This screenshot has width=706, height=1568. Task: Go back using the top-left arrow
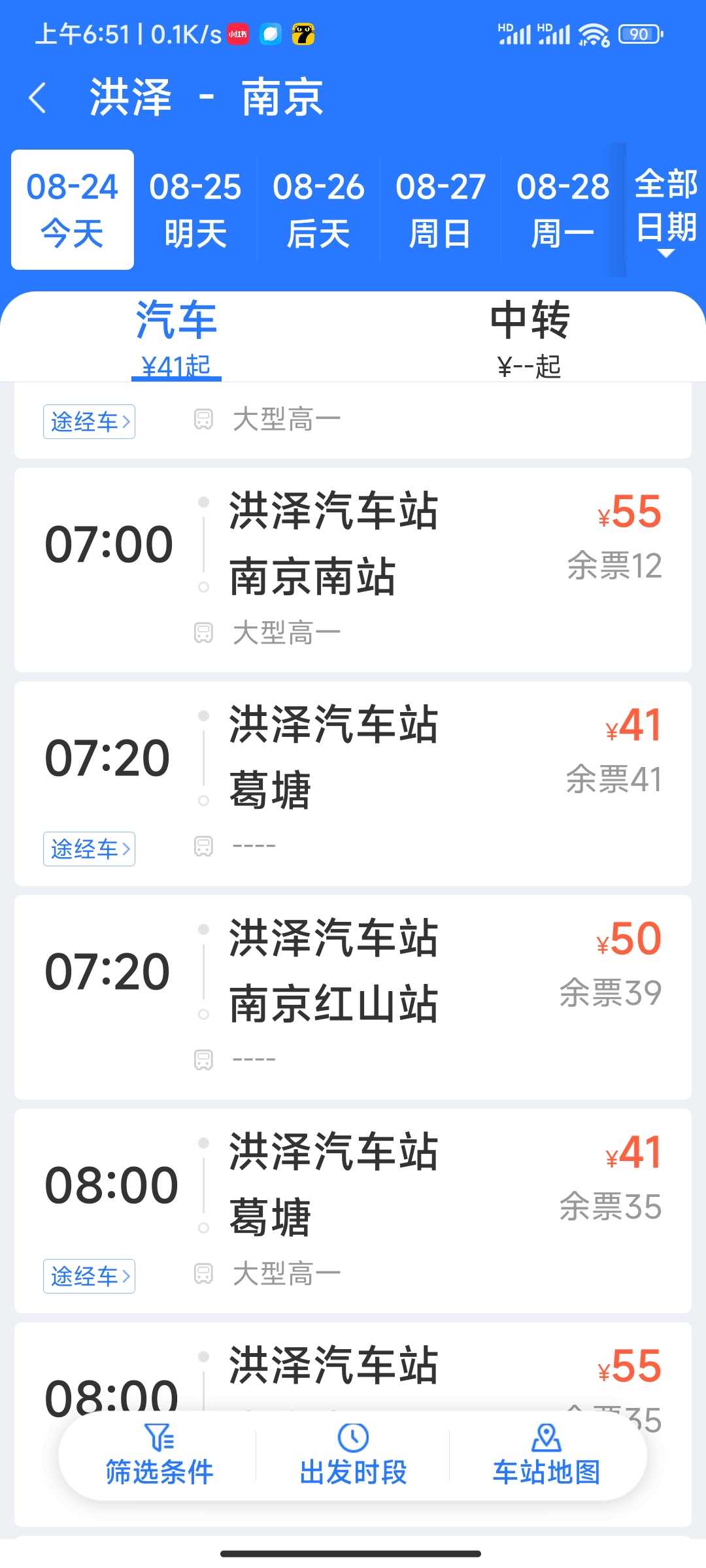[38, 98]
